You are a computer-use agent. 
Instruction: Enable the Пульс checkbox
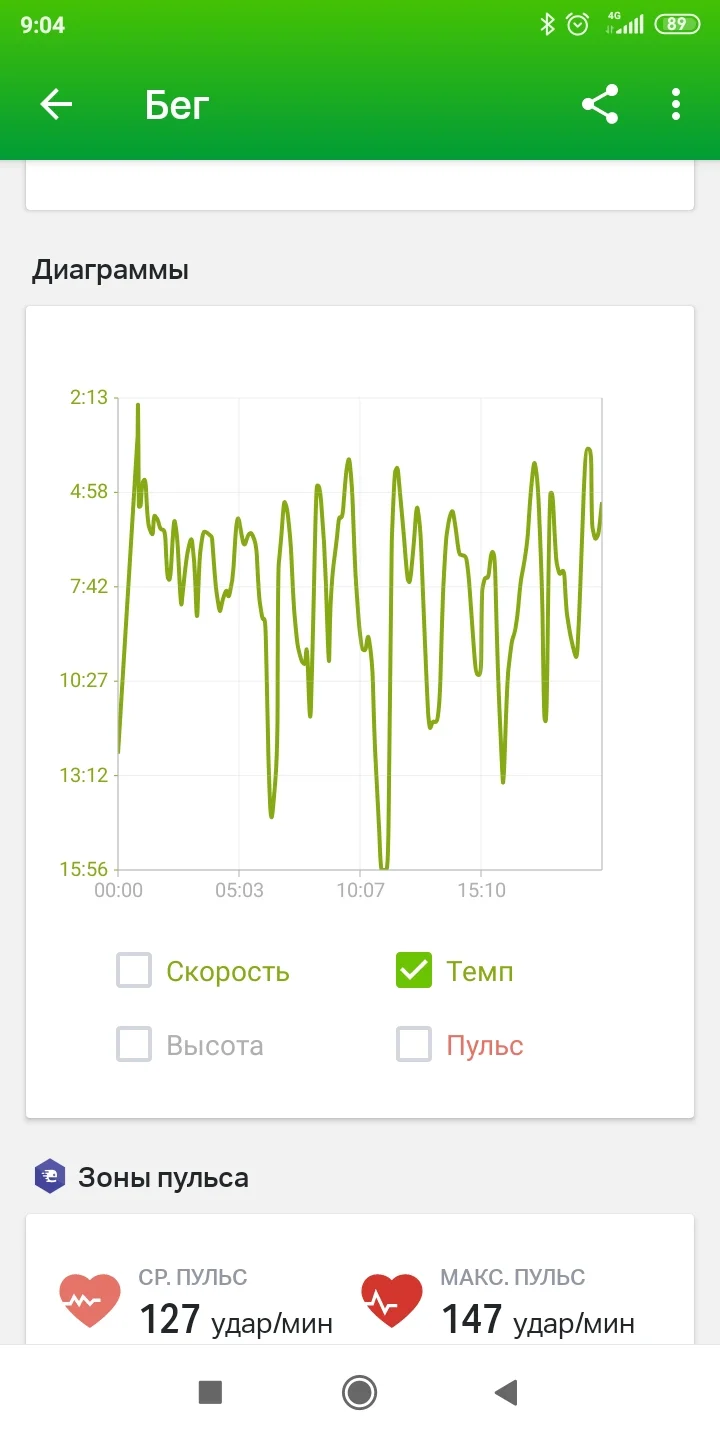point(414,1044)
